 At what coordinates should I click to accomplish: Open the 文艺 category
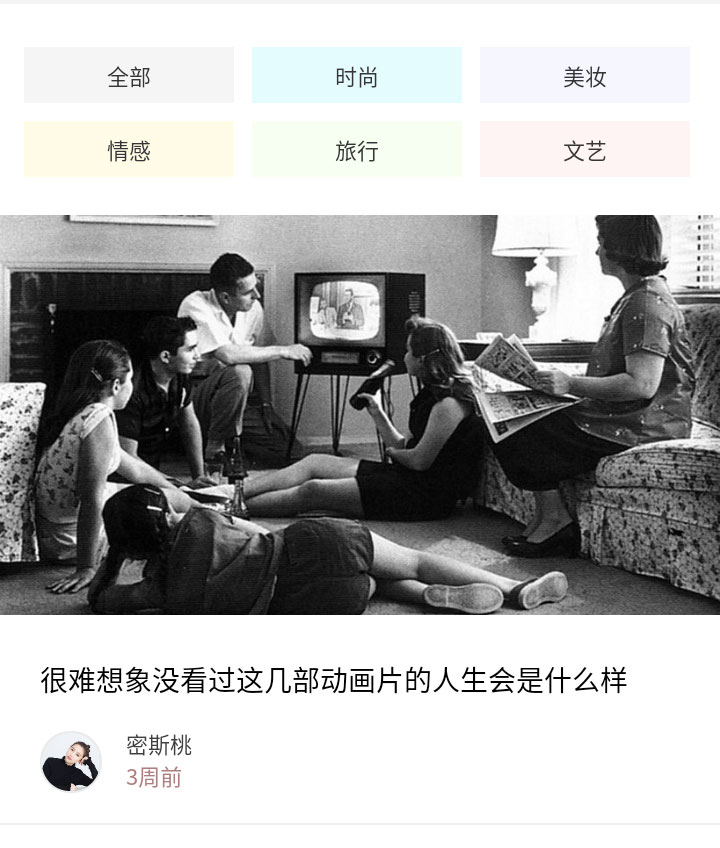point(585,150)
